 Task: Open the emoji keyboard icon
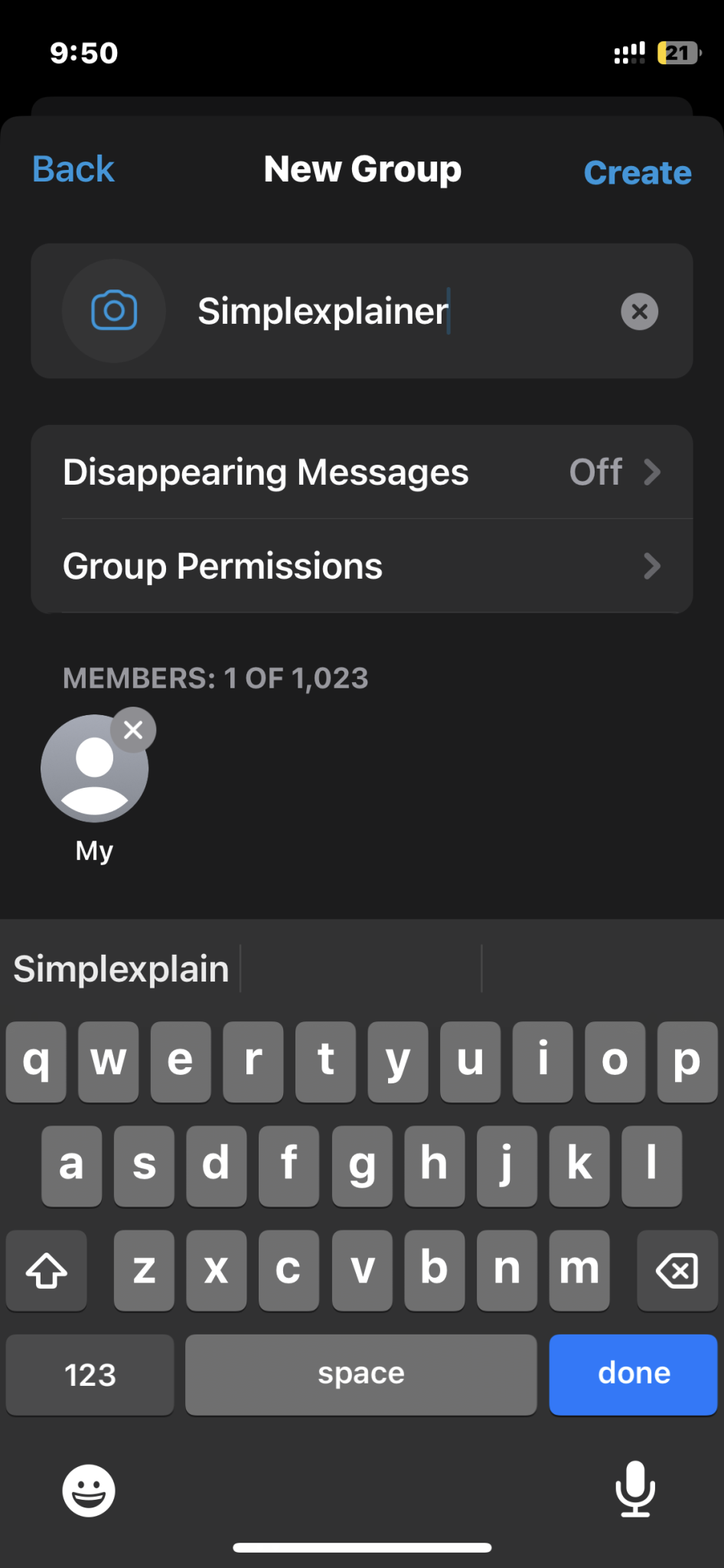[89, 1490]
